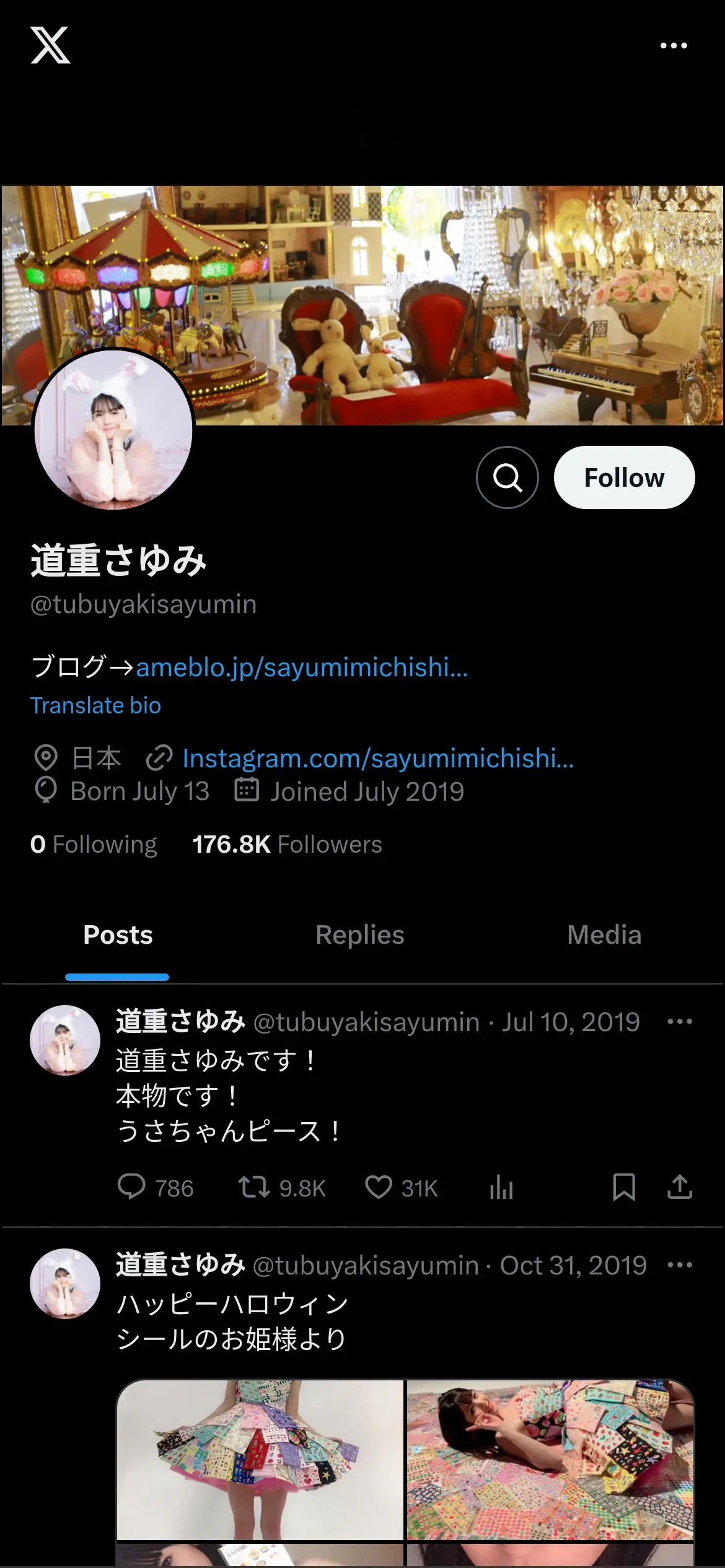
Task: Reply to the Jul 10, 2019 post
Action: coord(131,1187)
